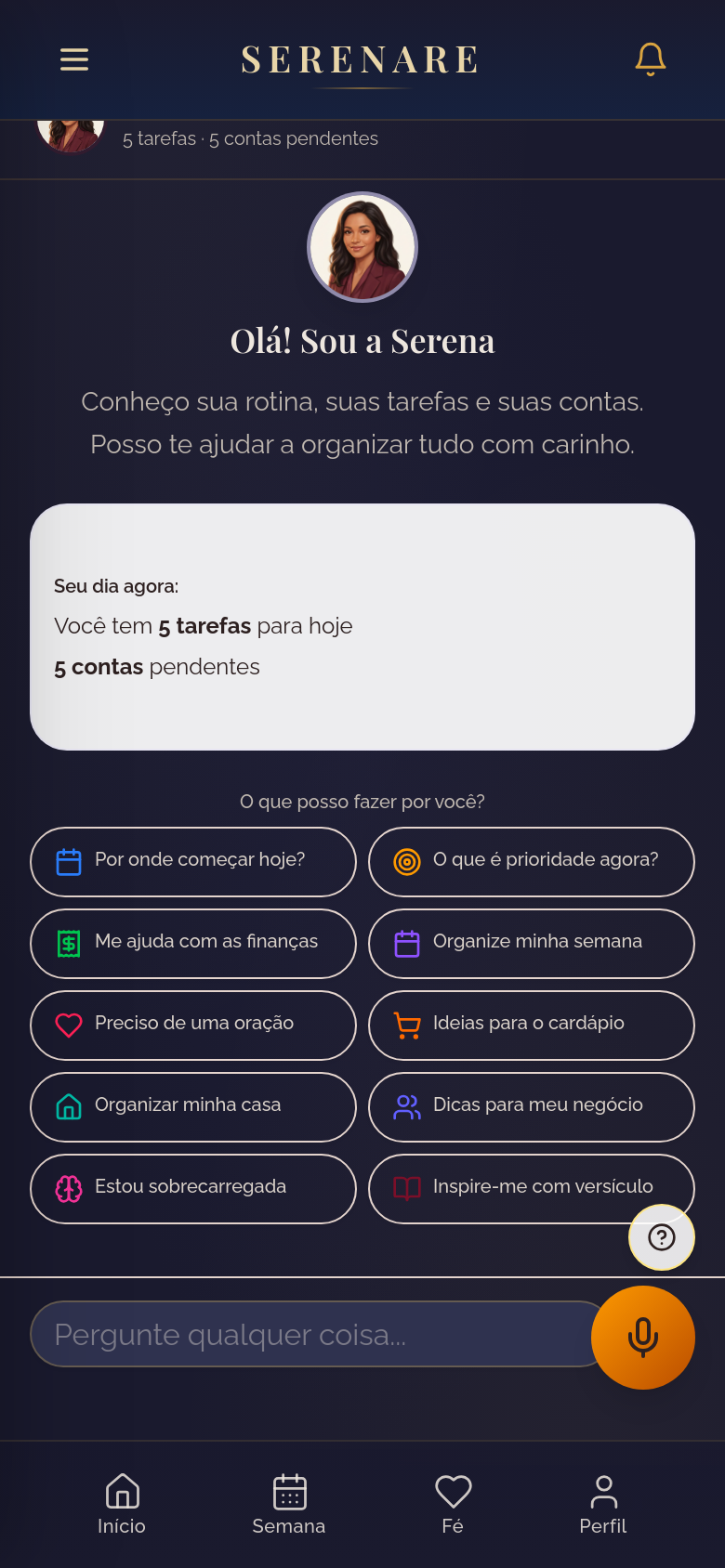Image resolution: width=725 pixels, height=1568 pixels.
Task: Choose 'Organizar minha casa' option
Action: [193, 1106]
